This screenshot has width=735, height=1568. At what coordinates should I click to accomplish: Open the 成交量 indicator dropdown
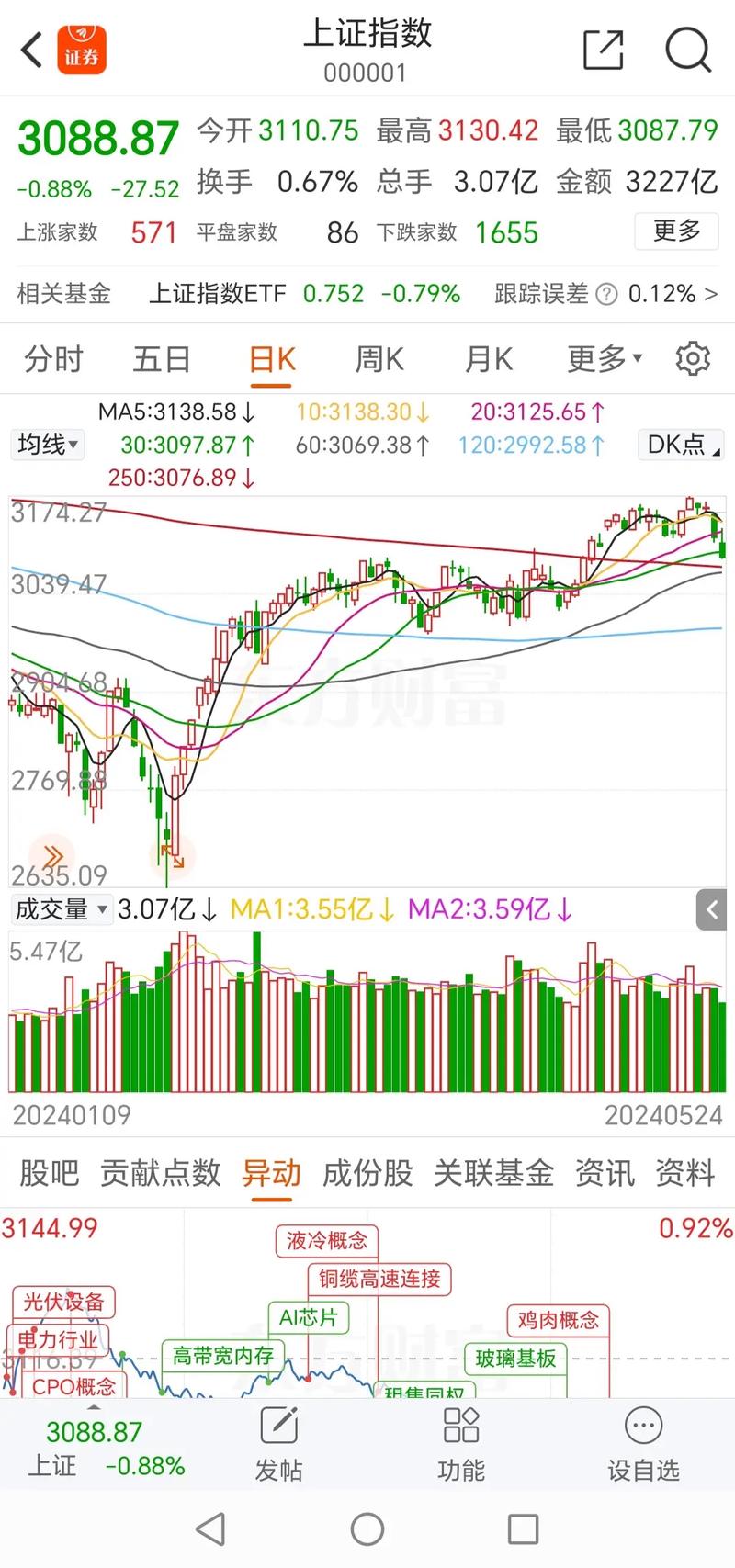(61, 909)
